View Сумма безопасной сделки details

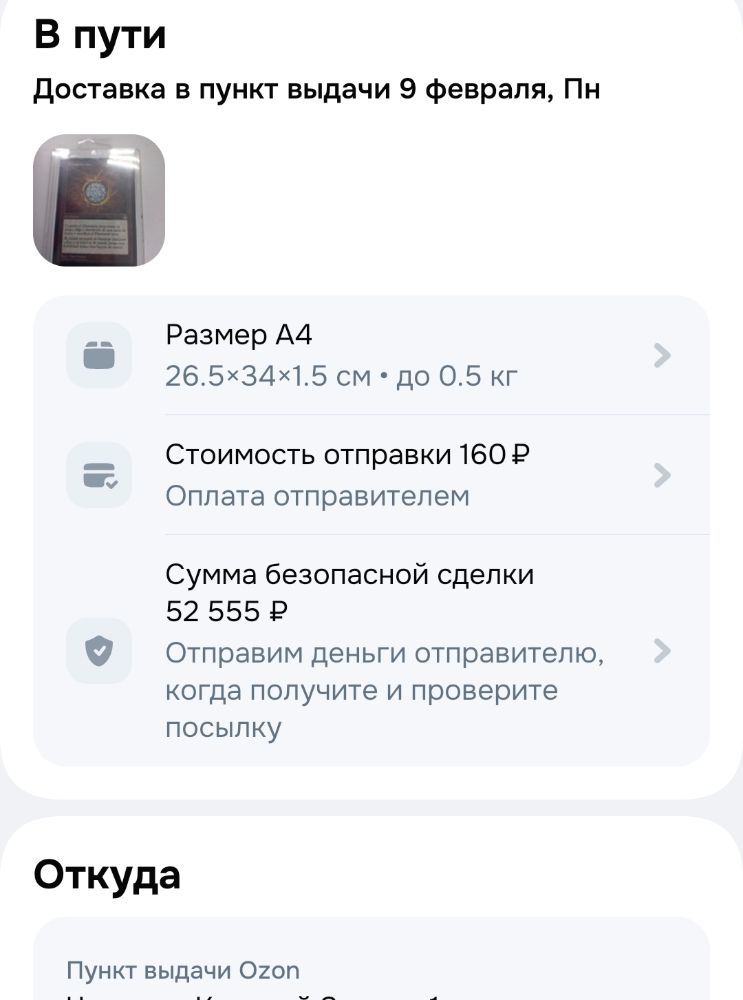click(371, 651)
